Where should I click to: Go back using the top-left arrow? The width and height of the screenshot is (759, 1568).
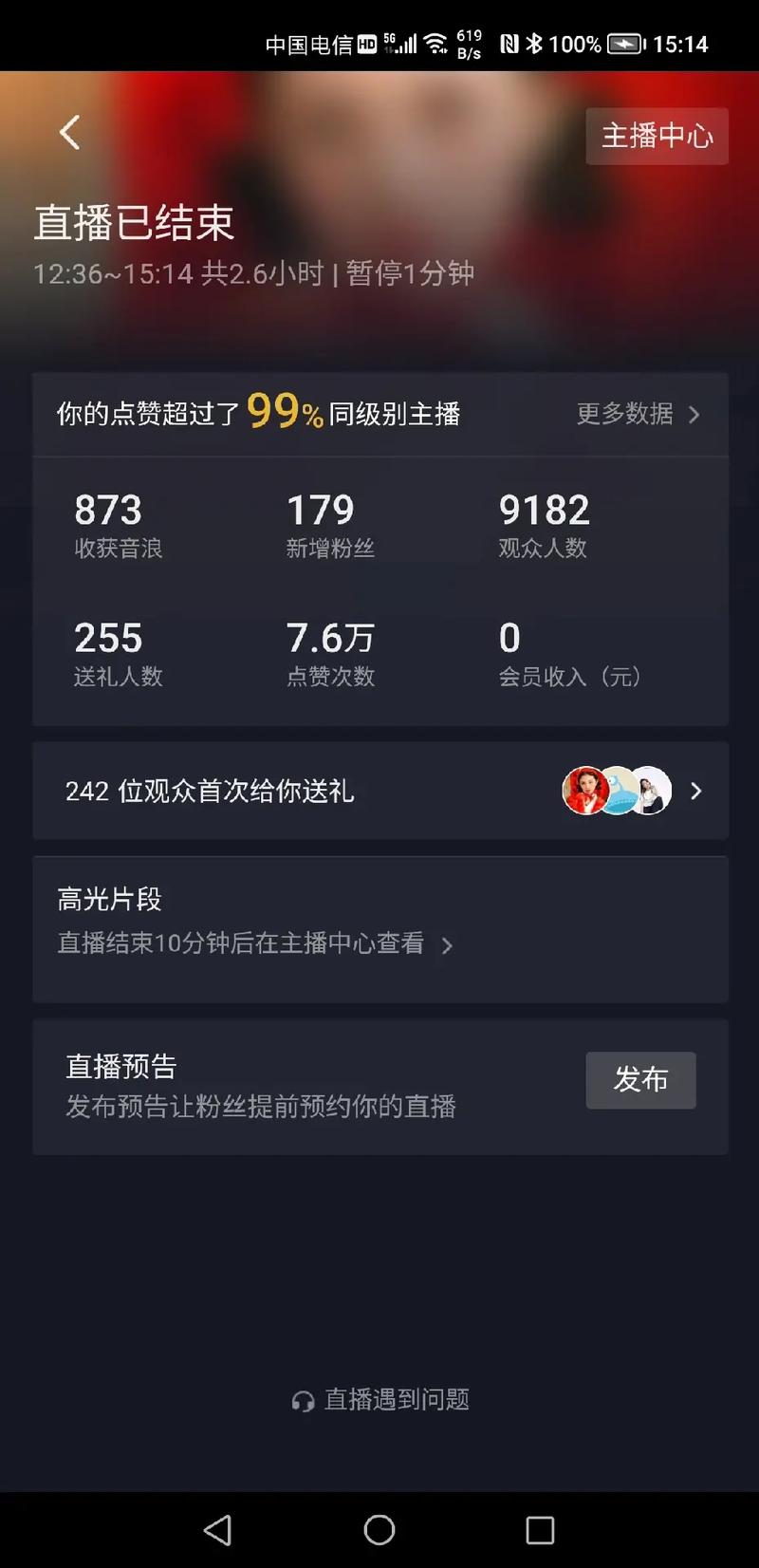pyautogui.click(x=69, y=133)
